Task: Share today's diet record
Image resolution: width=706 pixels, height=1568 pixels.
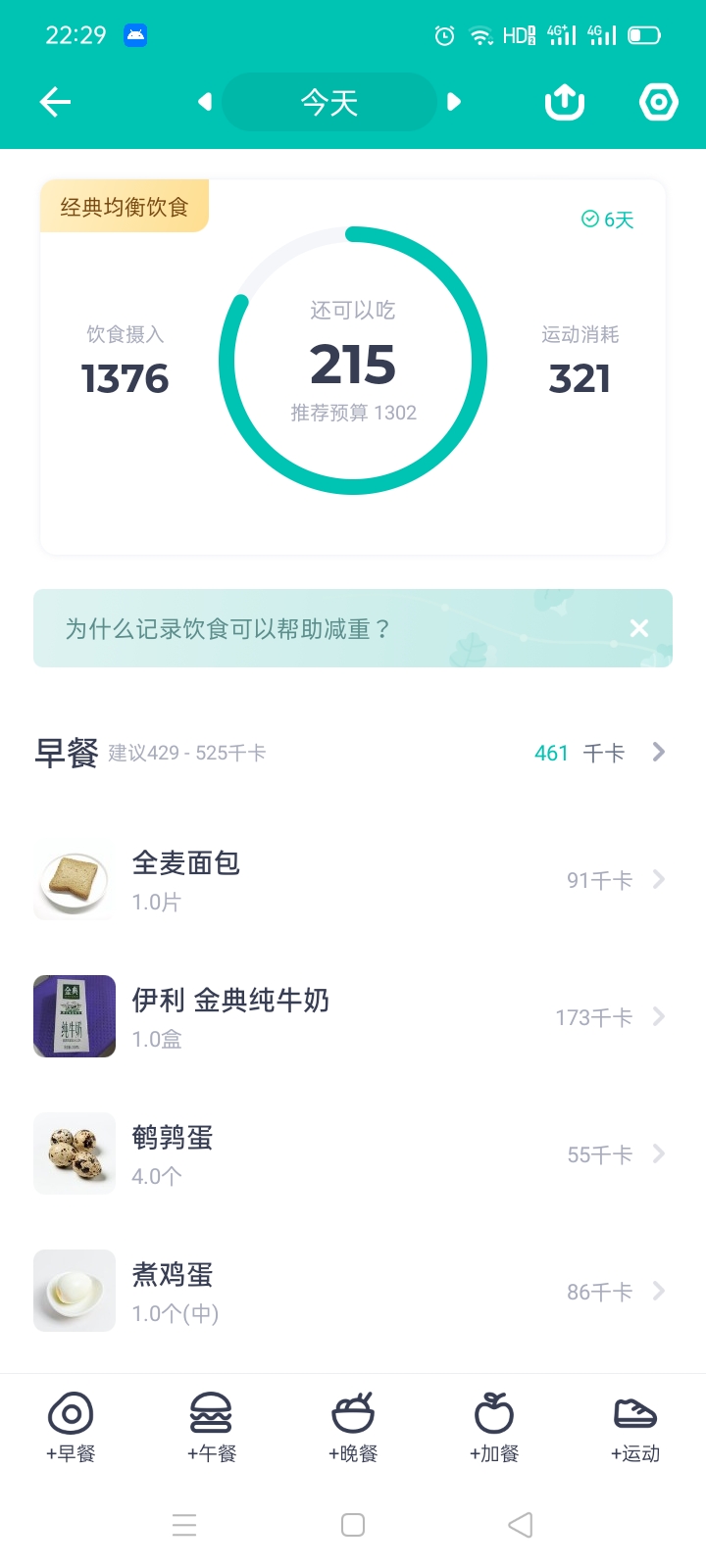Action: 564,102
